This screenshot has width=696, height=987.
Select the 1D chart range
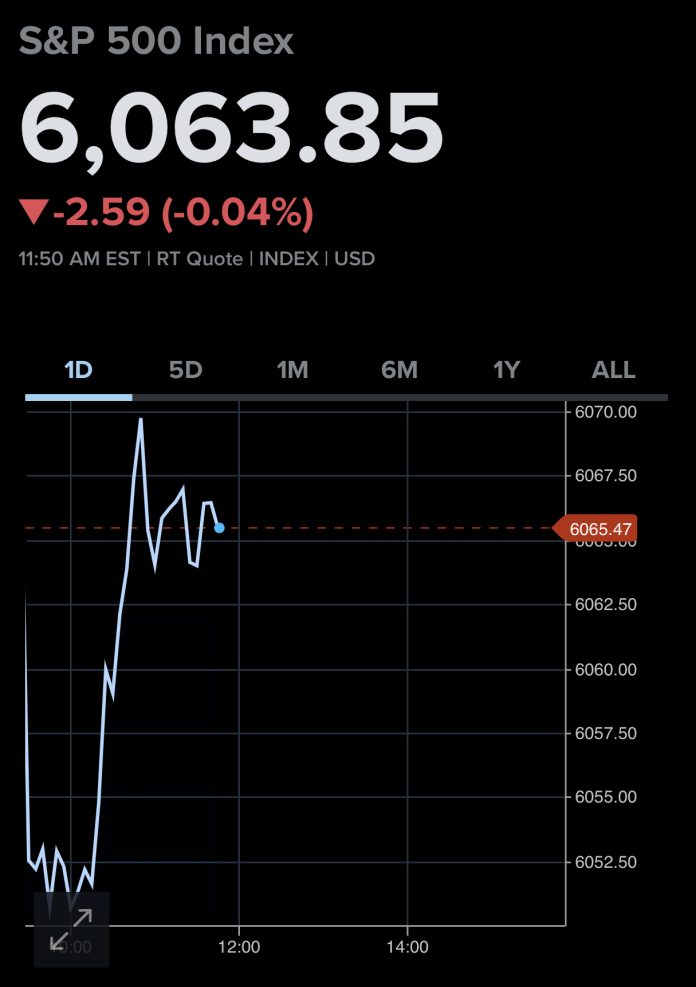pos(78,370)
